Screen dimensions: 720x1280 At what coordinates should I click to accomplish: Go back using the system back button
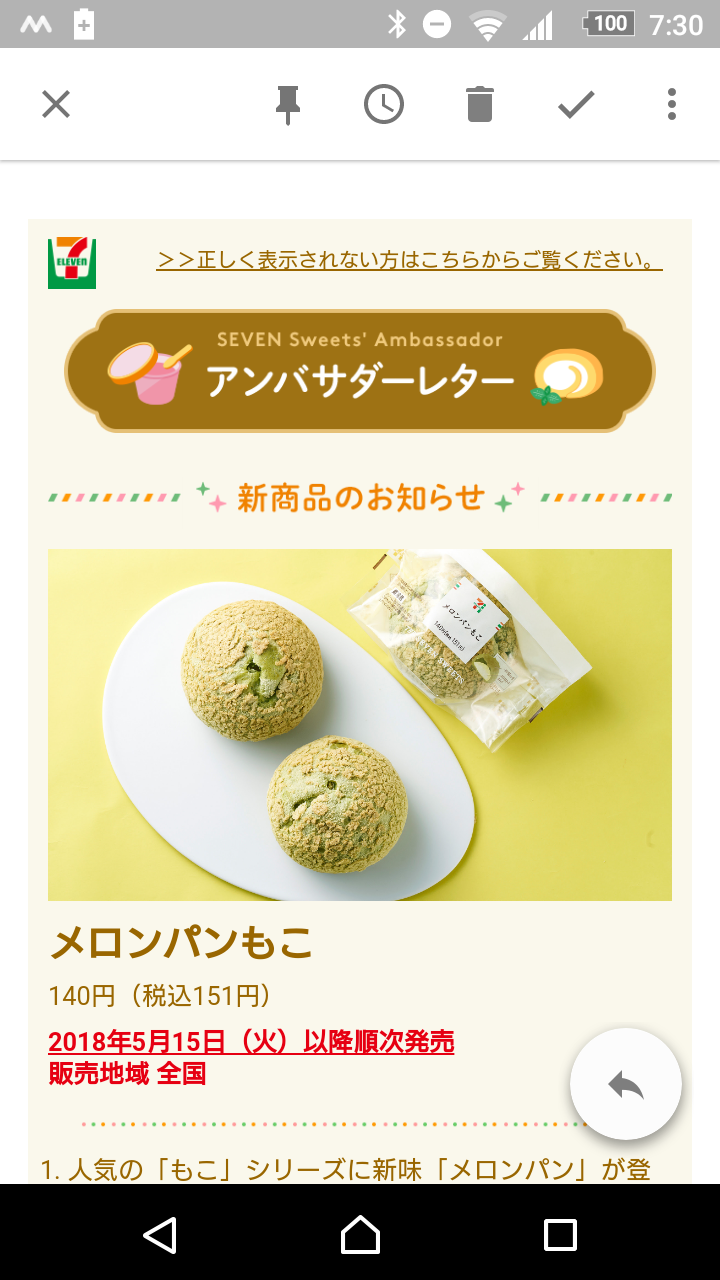[160, 1234]
